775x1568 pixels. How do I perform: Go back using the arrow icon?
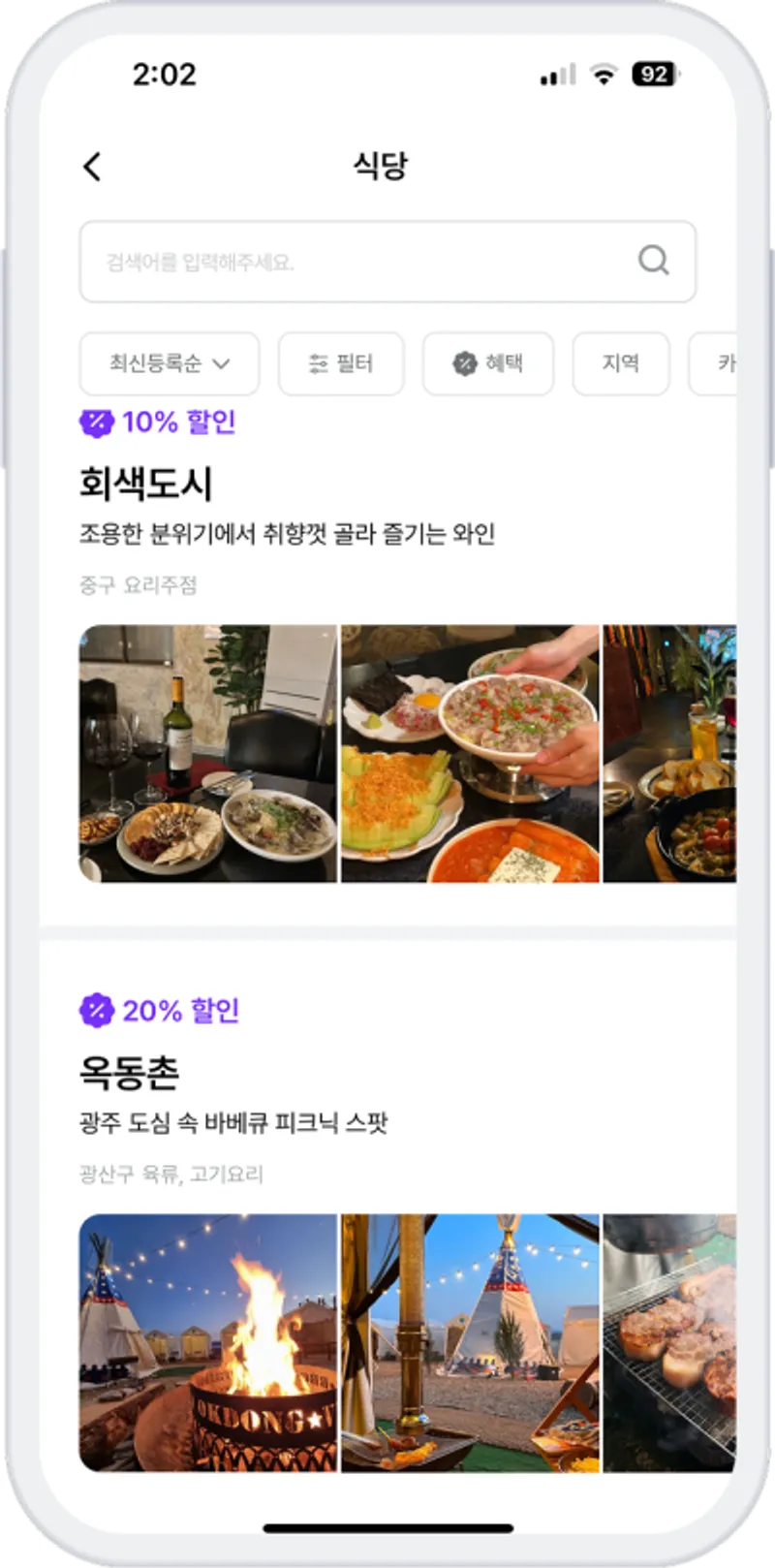coord(92,167)
